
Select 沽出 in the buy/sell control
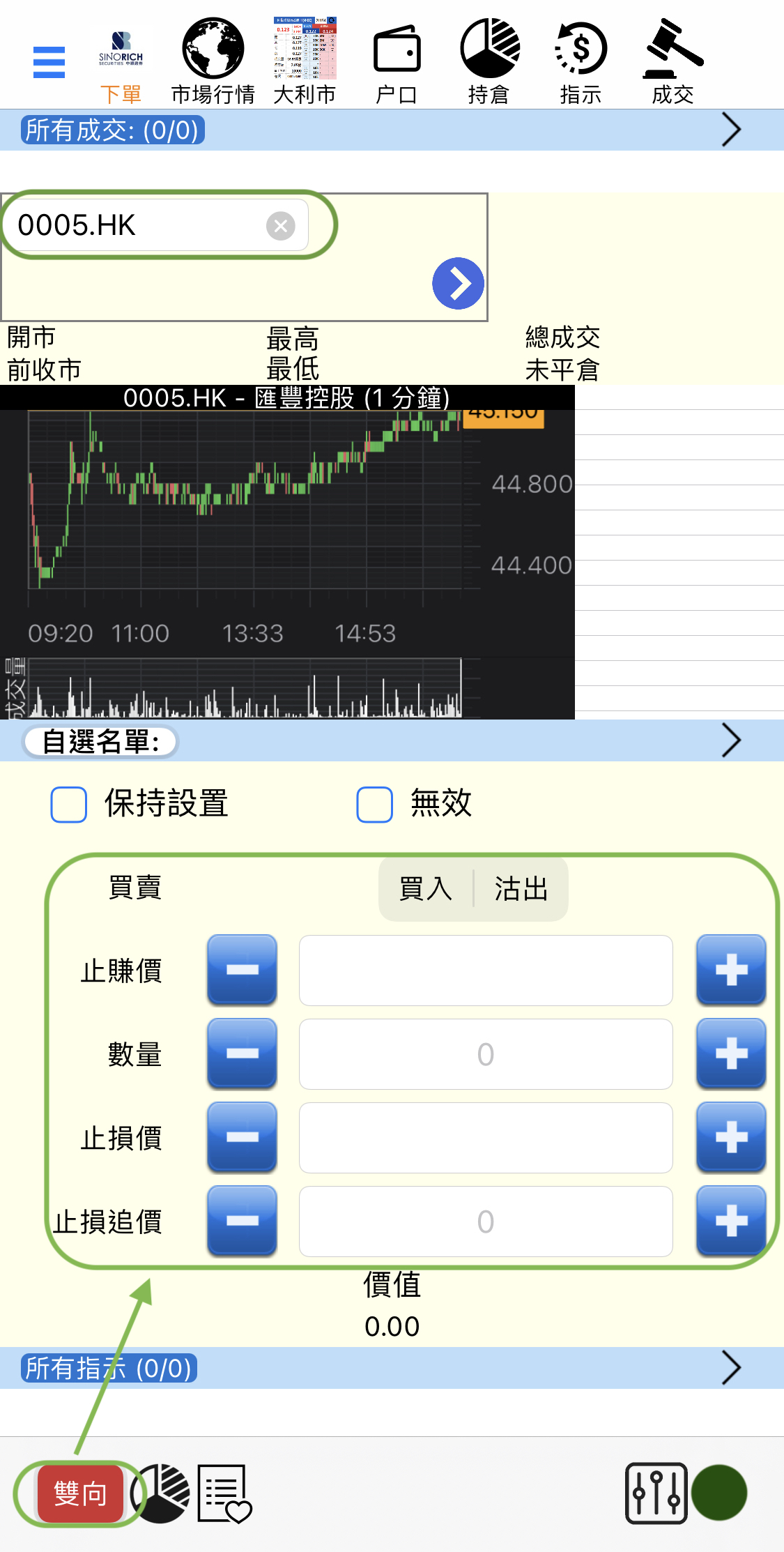[521, 889]
